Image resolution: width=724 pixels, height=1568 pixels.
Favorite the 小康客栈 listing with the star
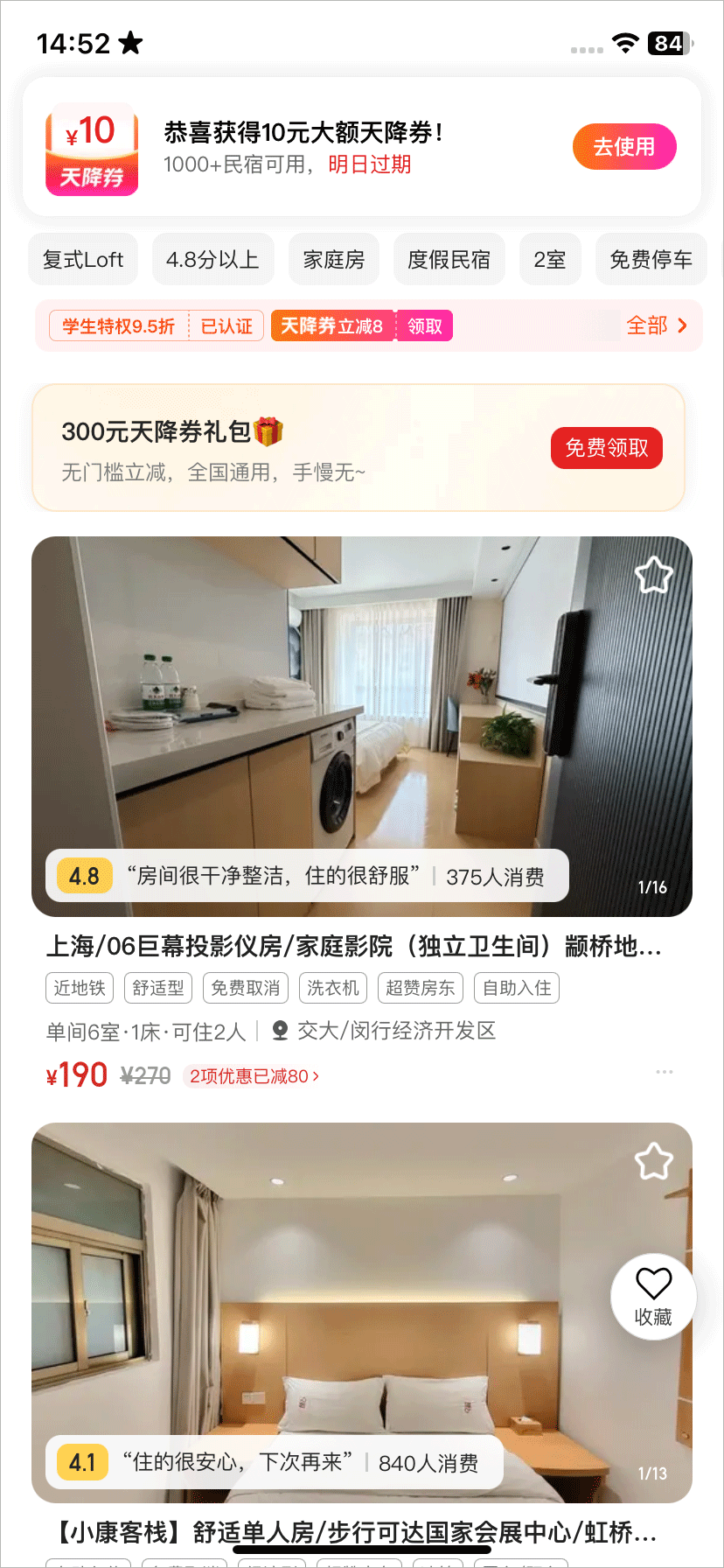point(653,1161)
